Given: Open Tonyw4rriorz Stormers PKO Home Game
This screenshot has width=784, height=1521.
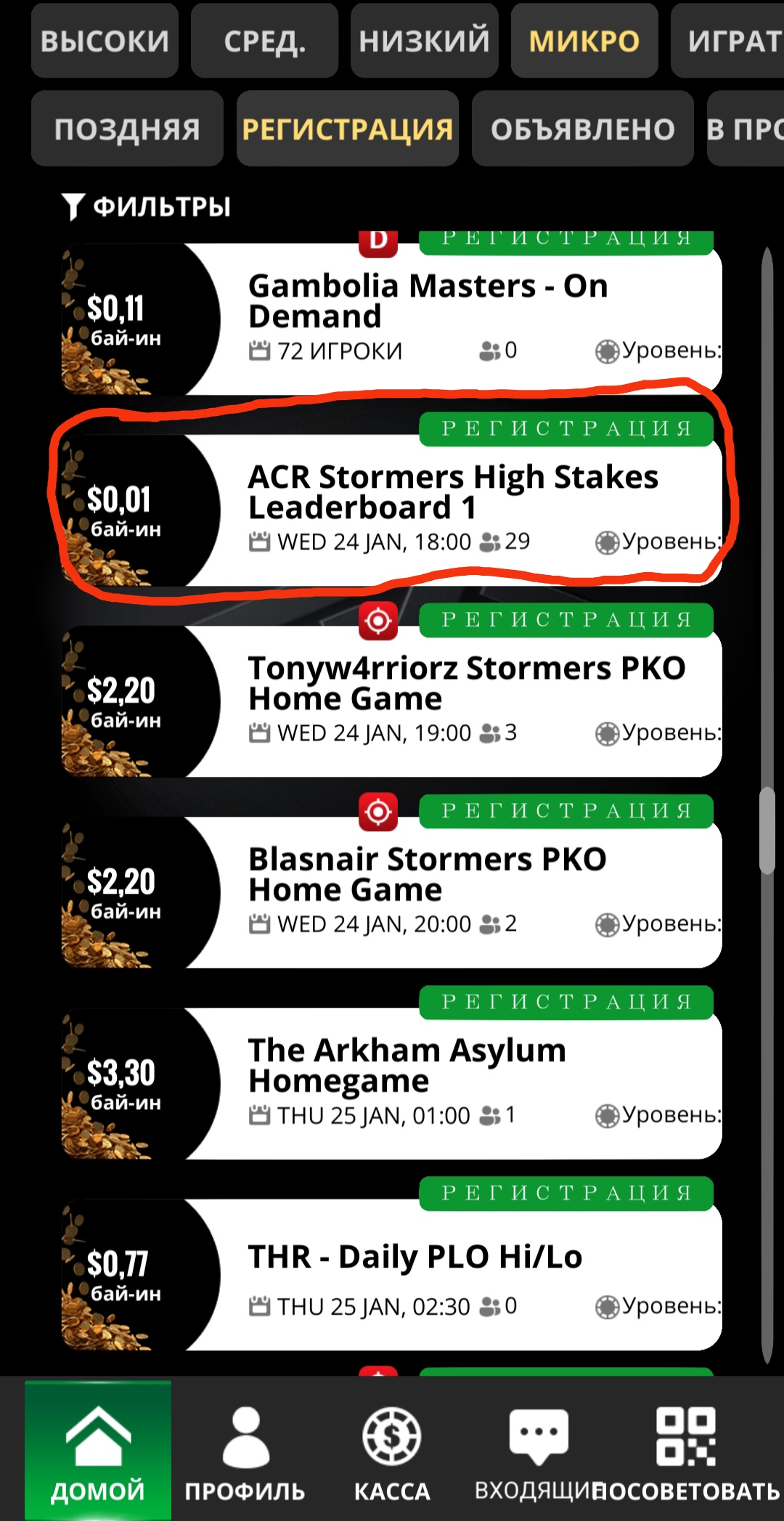Looking at the screenshot, I should [x=392, y=701].
